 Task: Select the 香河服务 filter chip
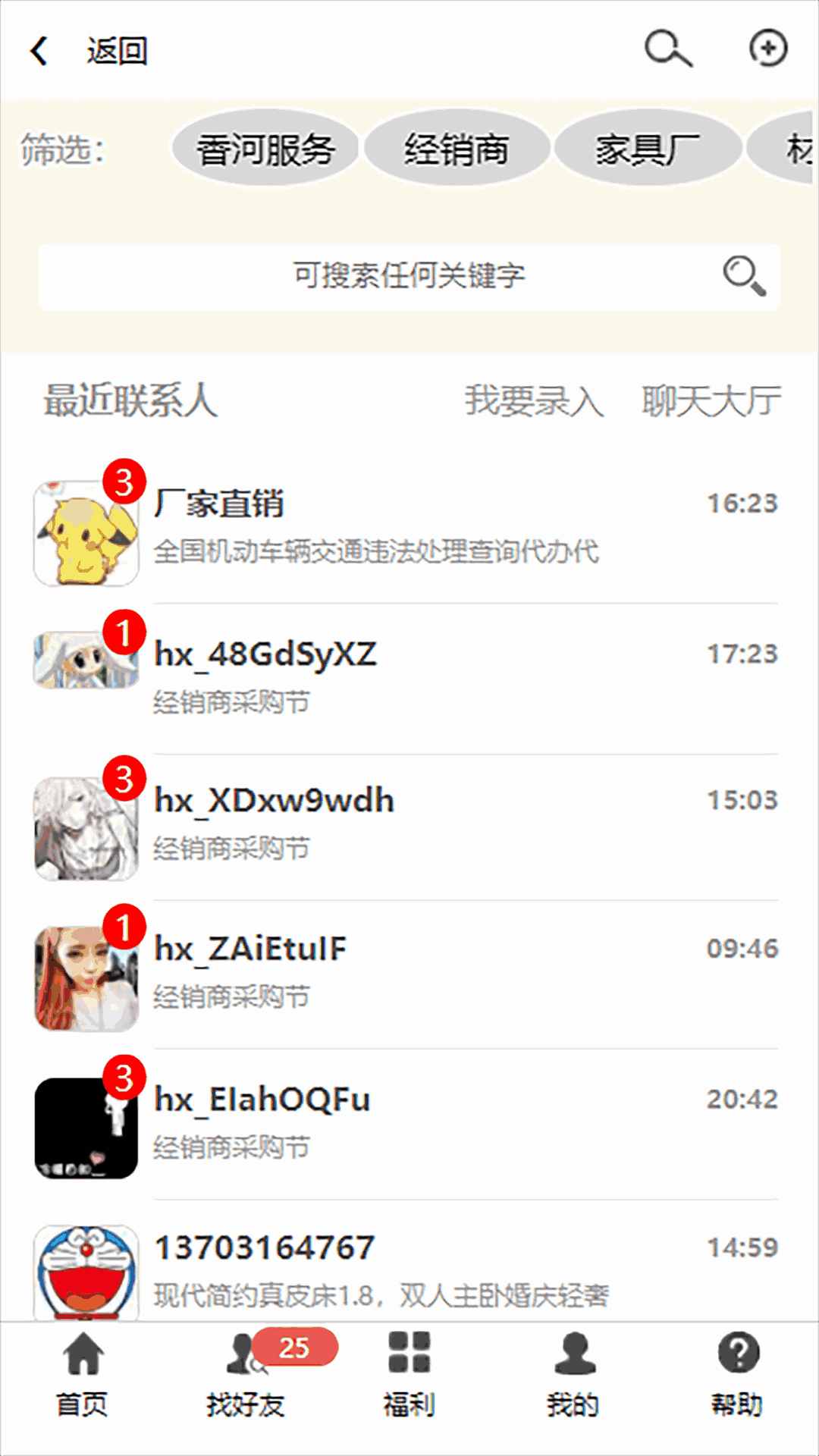click(265, 149)
